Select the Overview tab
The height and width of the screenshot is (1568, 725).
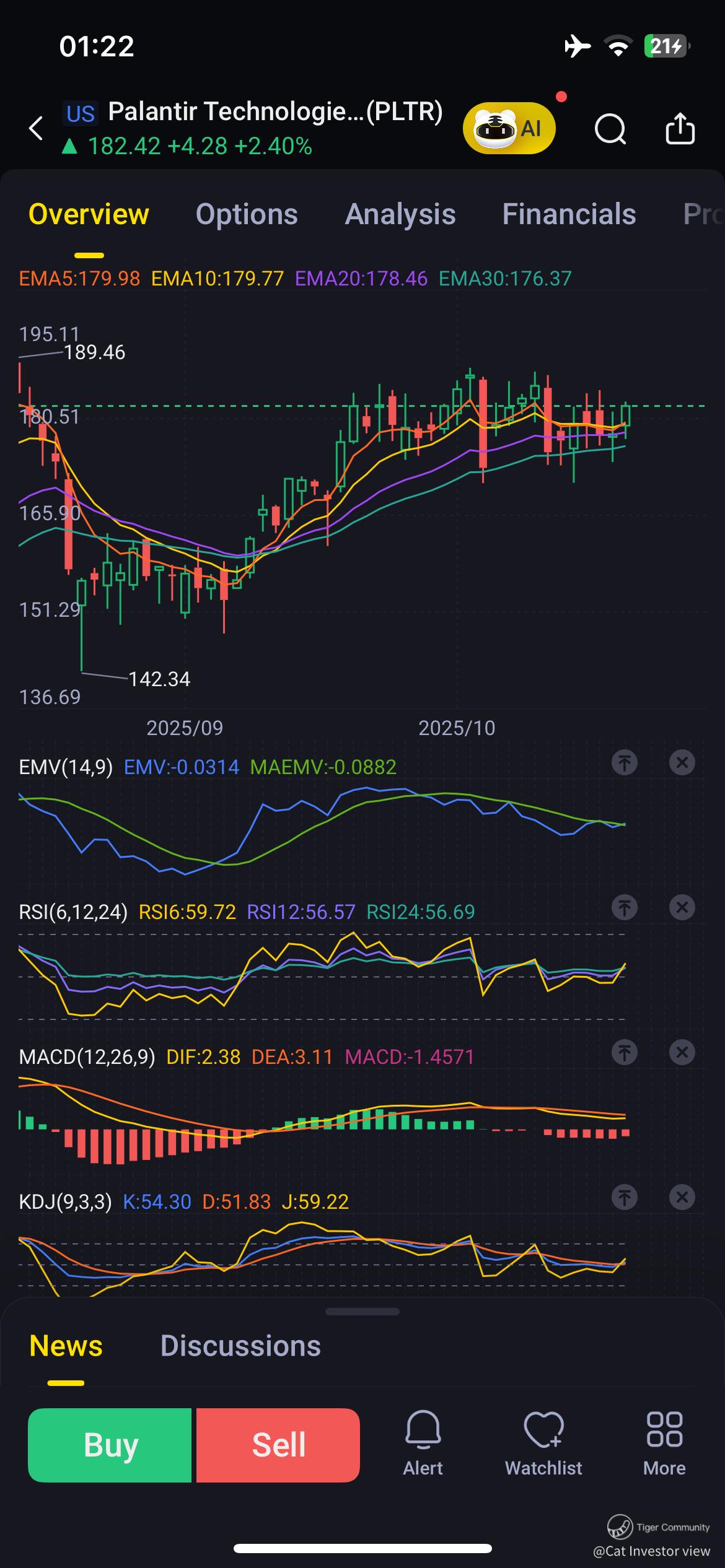point(89,214)
